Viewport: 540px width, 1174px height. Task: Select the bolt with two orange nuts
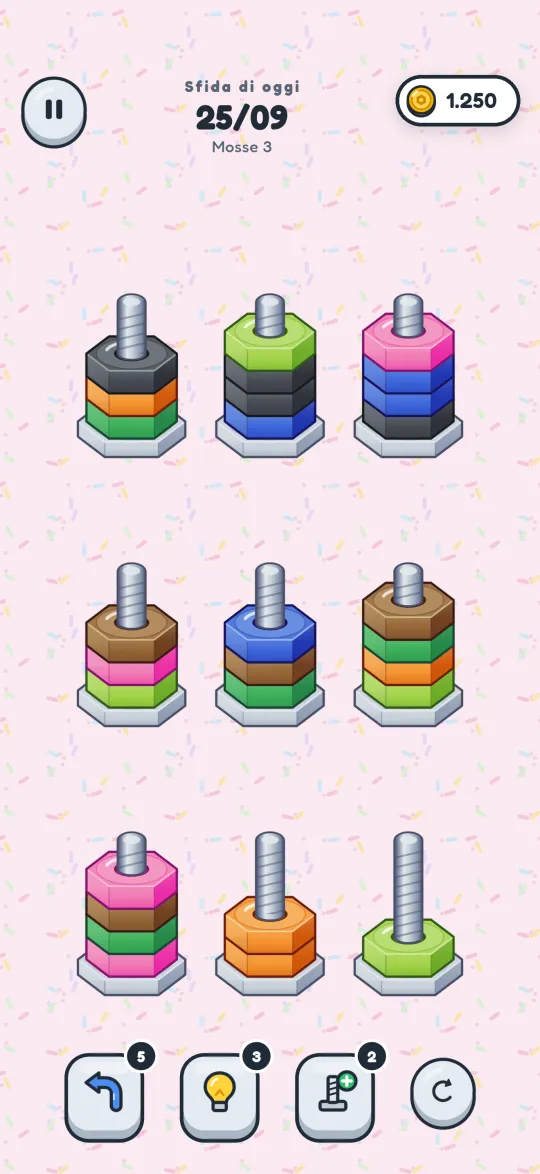(270, 913)
